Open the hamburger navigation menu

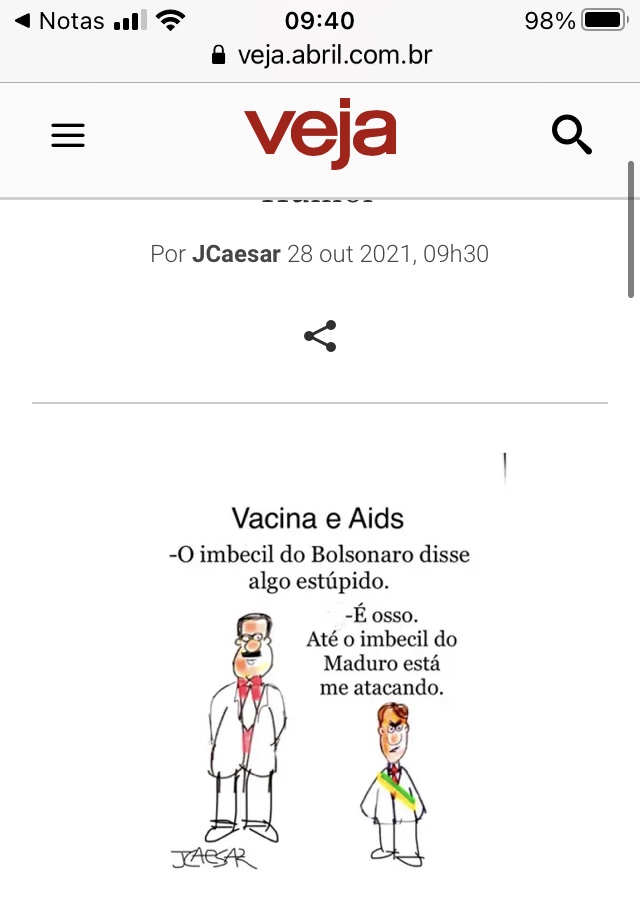click(x=68, y=136)
